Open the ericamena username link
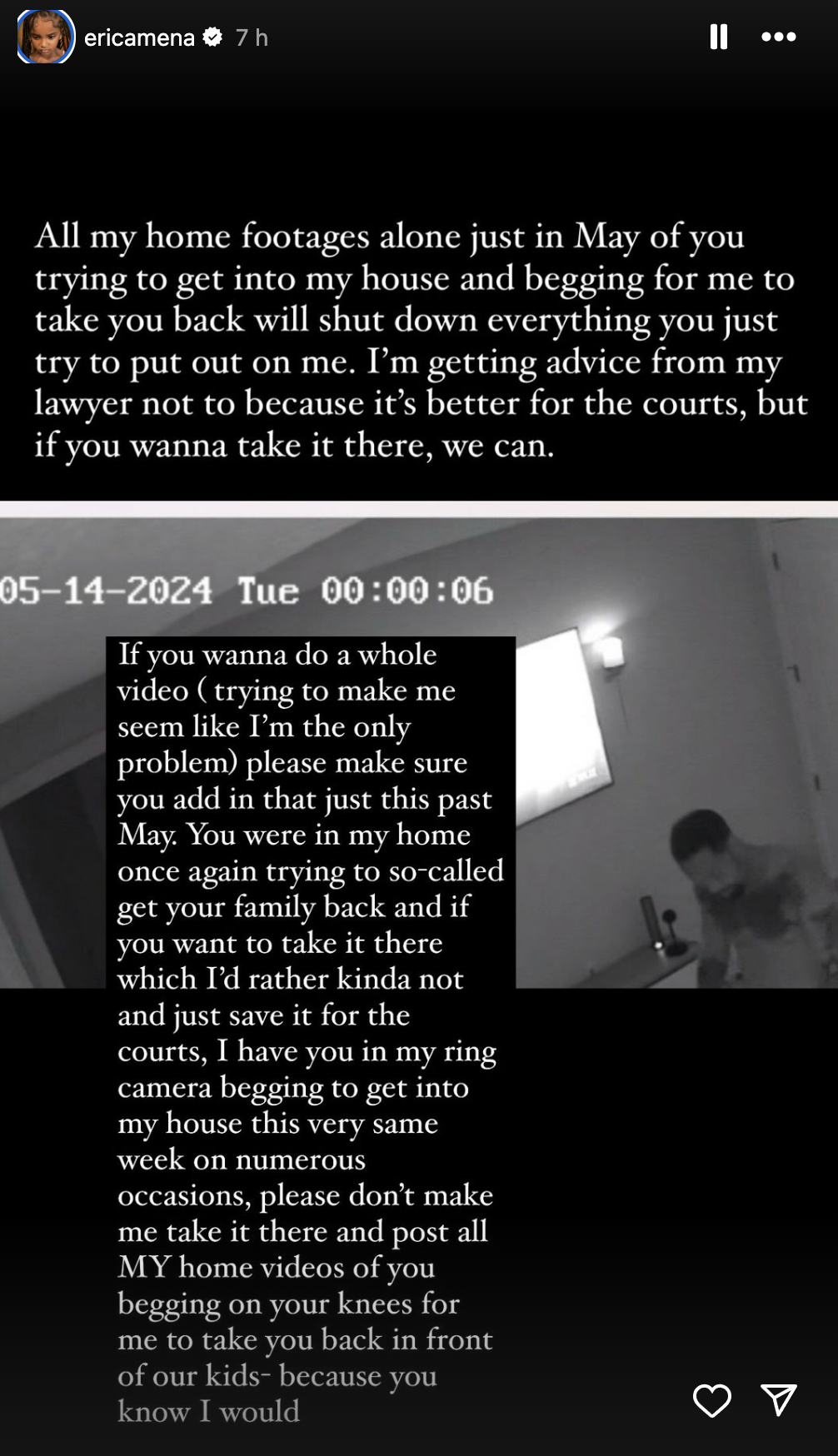Screen dimensions: 838x1456 139,37
